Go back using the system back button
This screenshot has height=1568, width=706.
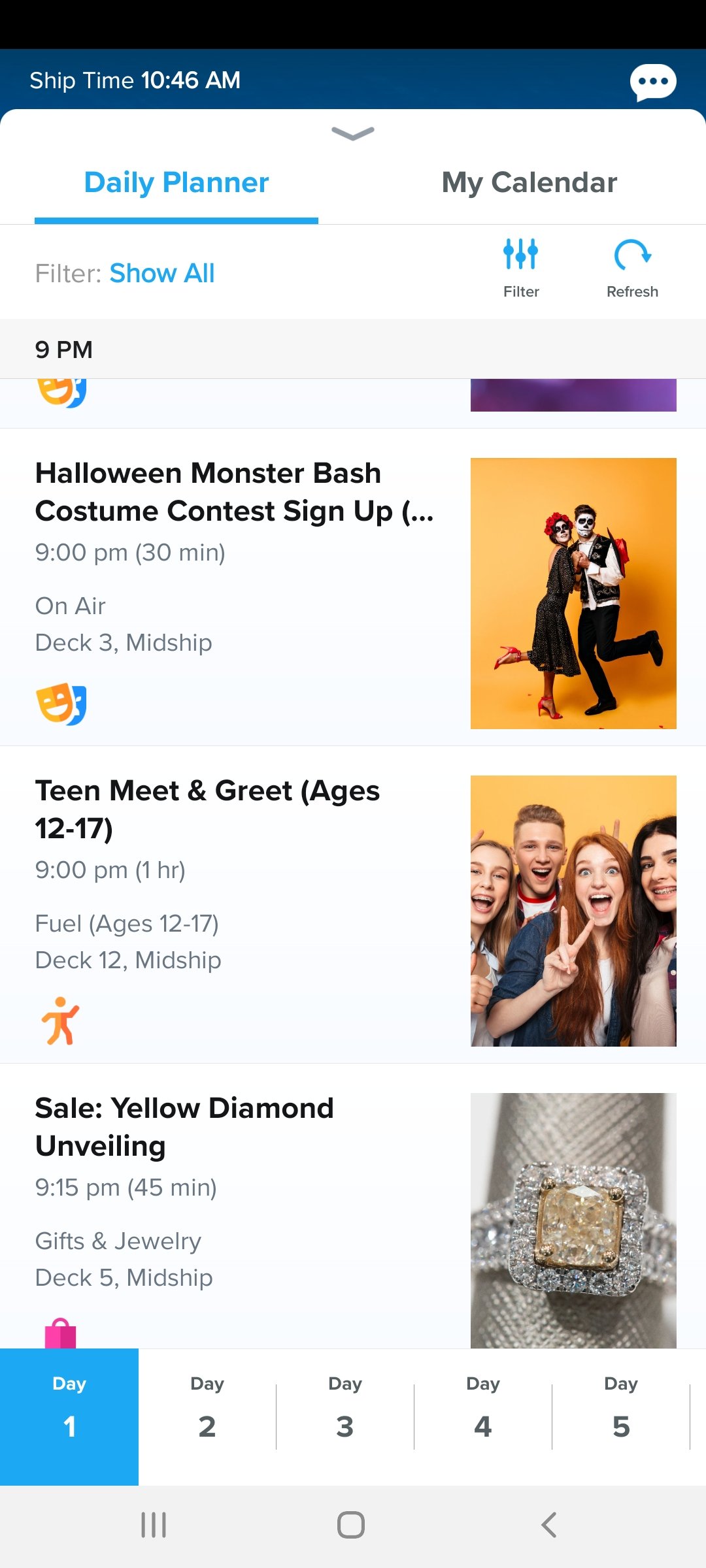point(549,1526)
